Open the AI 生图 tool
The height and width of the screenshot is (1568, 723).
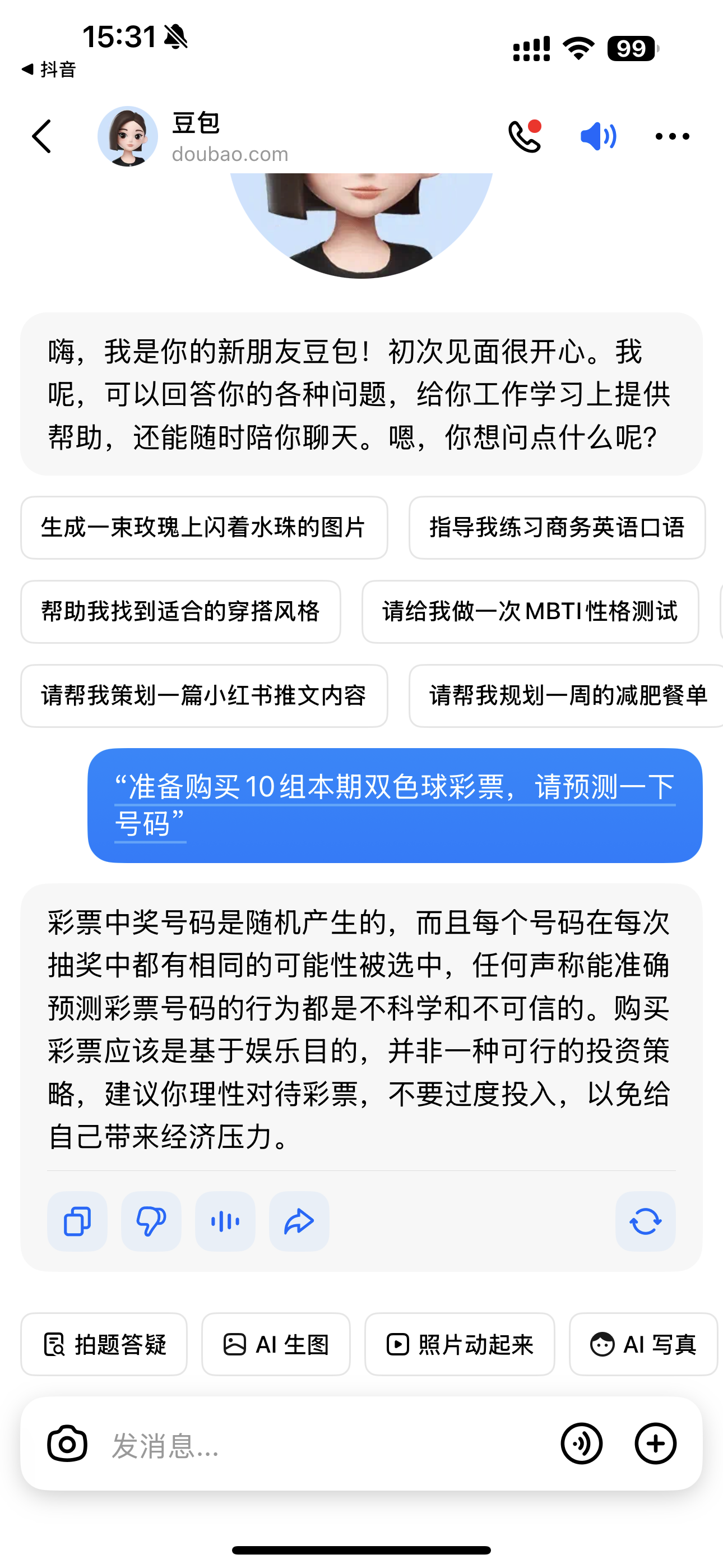[276, 1344]
